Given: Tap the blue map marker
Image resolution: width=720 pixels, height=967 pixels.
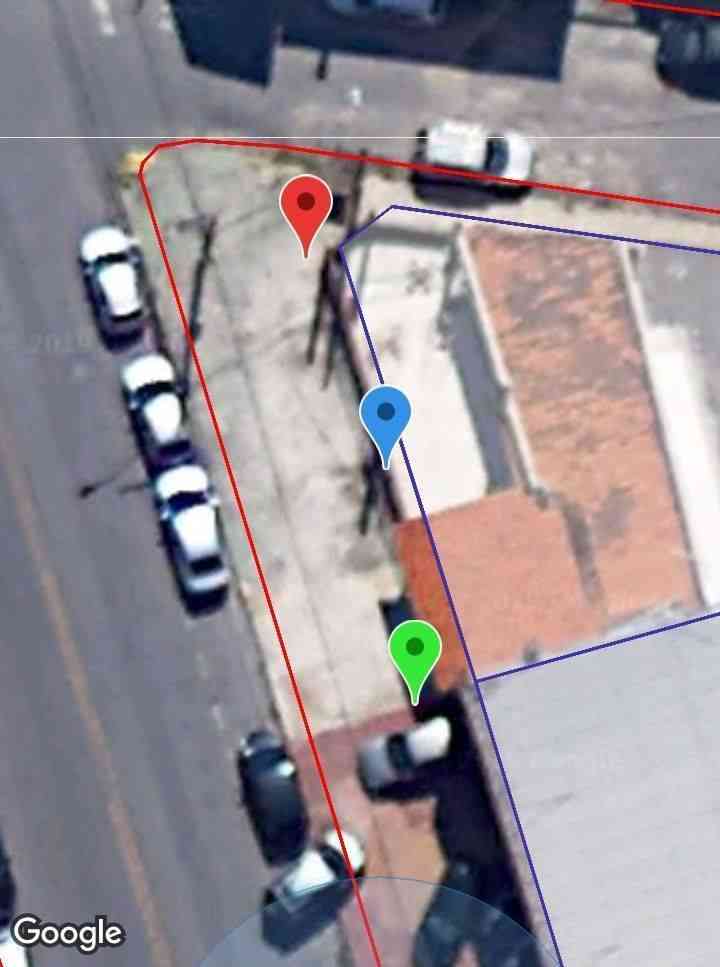Looking at the screenshot, I should 385,417.
